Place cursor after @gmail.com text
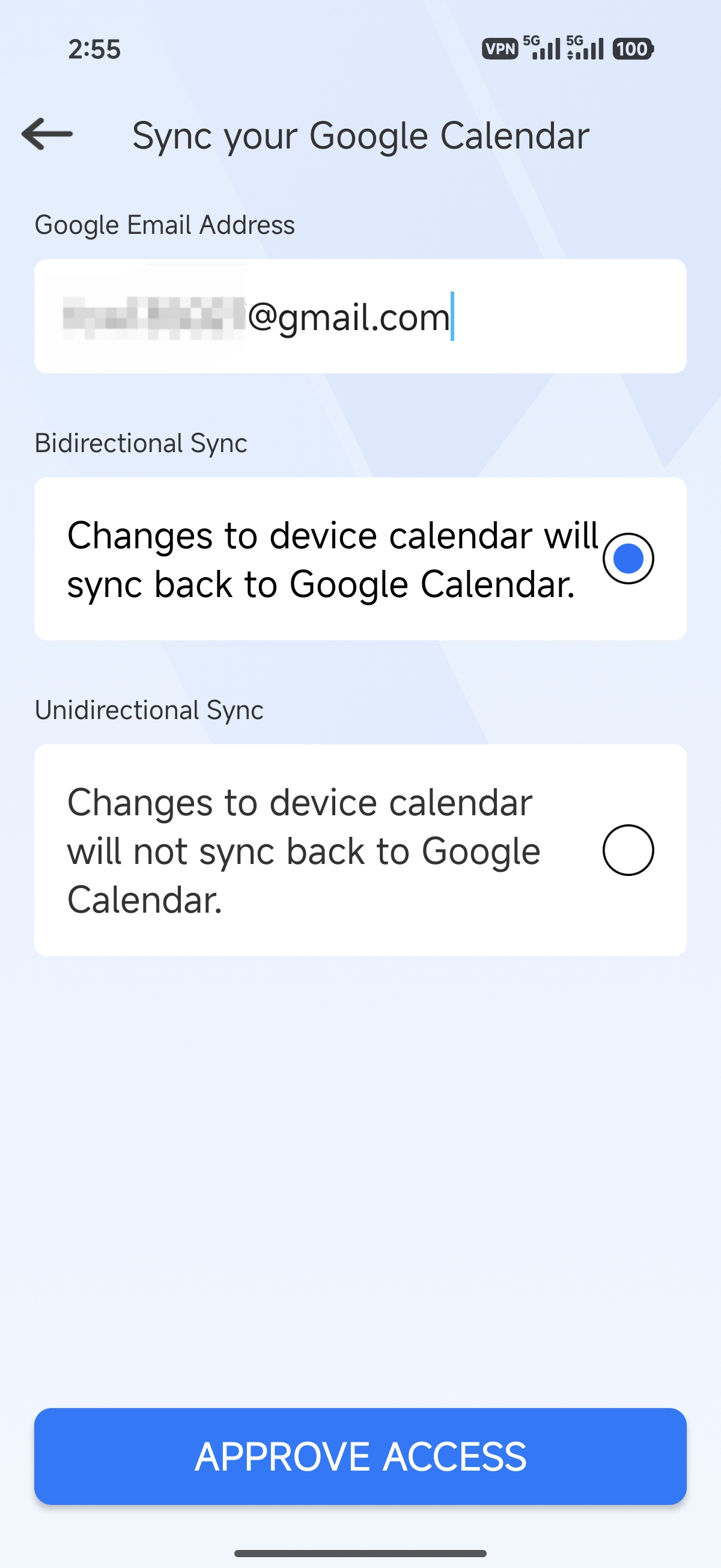 pyautogui.click(x=453, y=315)
